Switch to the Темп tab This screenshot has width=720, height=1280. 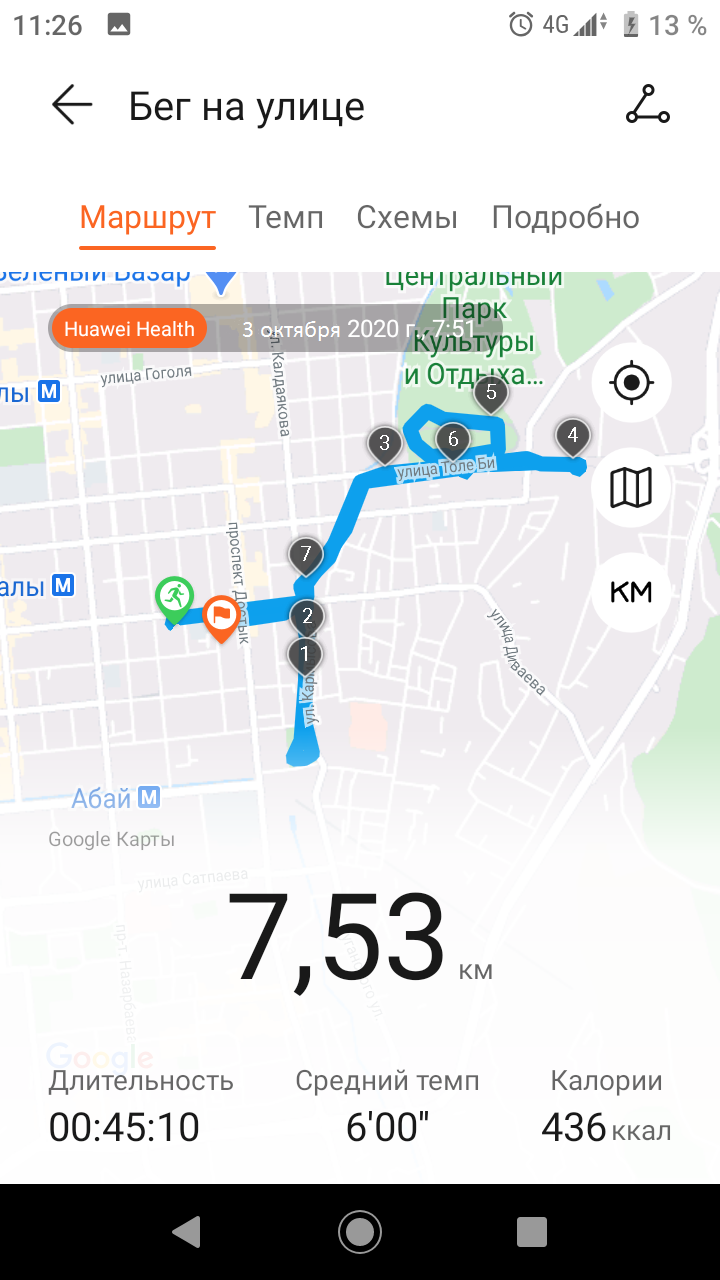tap(286, 217)
